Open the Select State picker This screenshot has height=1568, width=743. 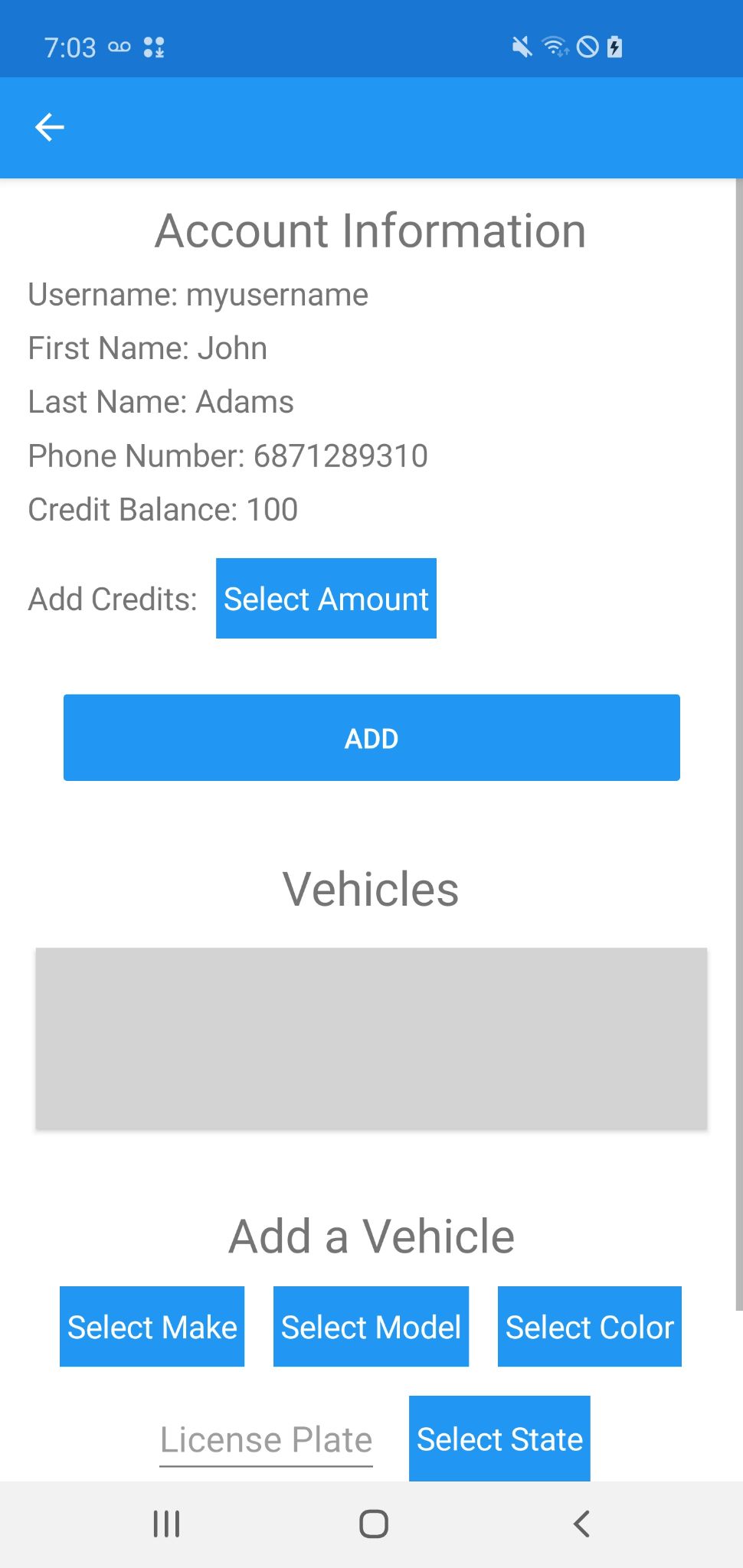499,1439
